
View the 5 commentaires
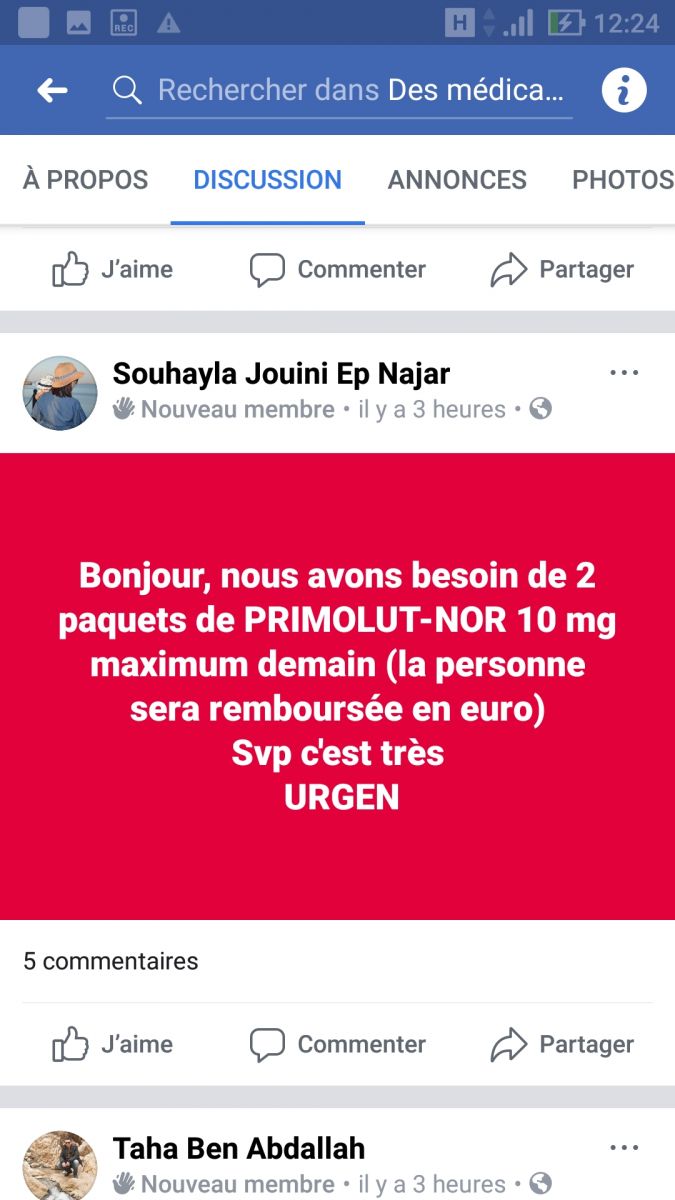[x=111, y=961]
